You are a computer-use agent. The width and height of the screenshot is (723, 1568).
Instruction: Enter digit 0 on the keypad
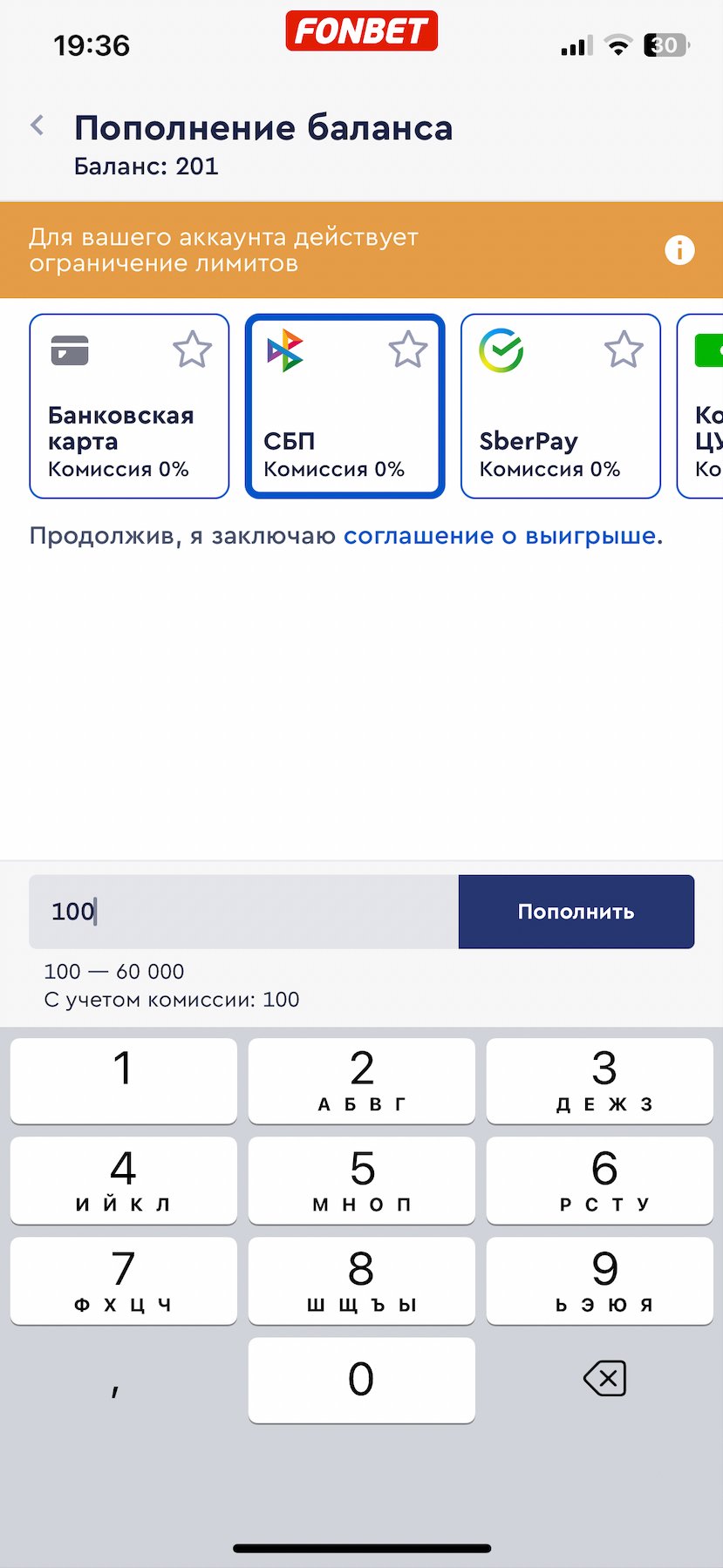pos(361,1380)
